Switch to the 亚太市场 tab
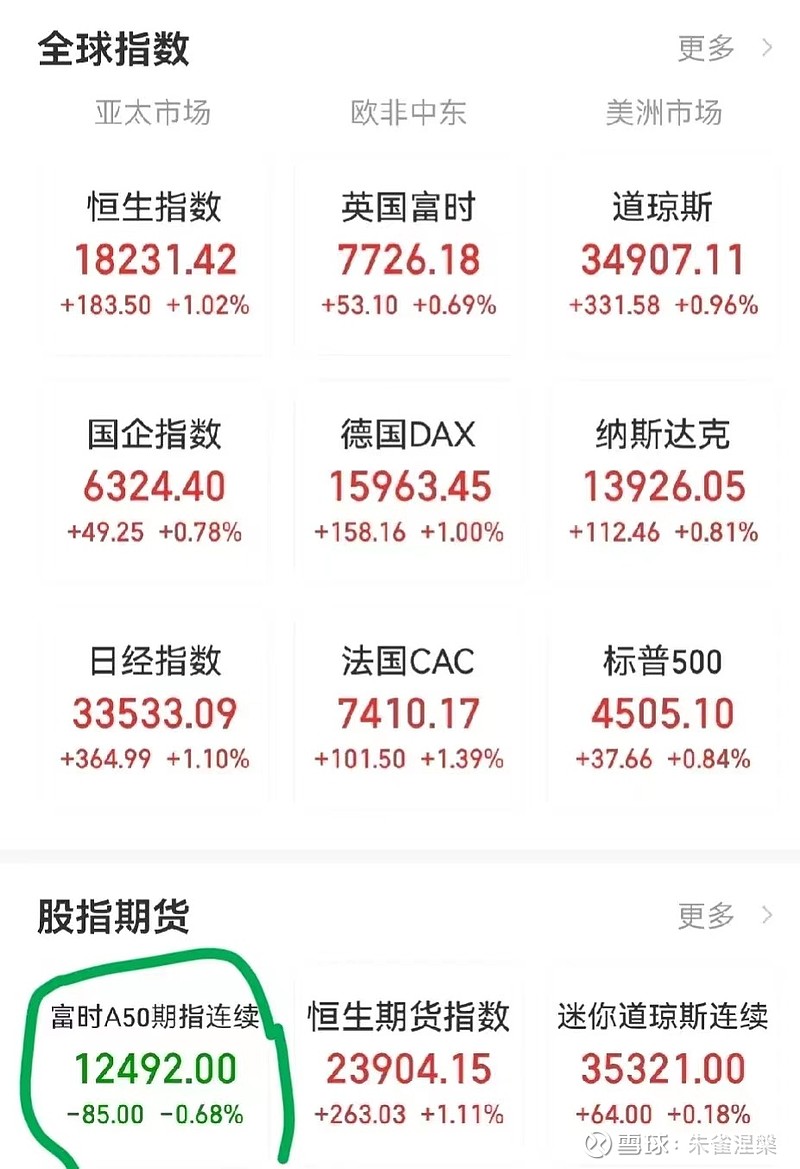 152,114
